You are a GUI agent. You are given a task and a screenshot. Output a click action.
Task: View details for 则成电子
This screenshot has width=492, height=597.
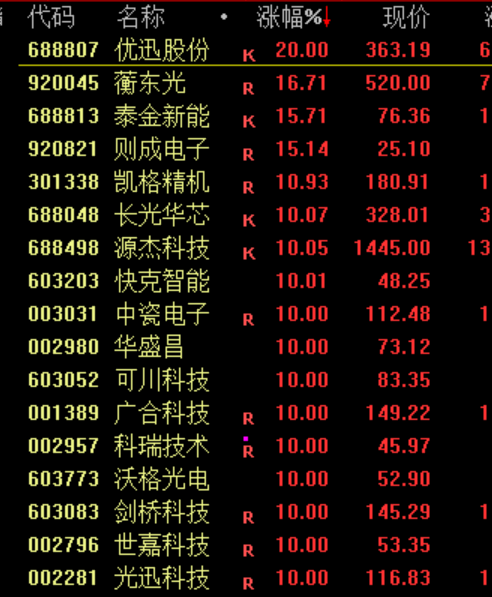255,149
